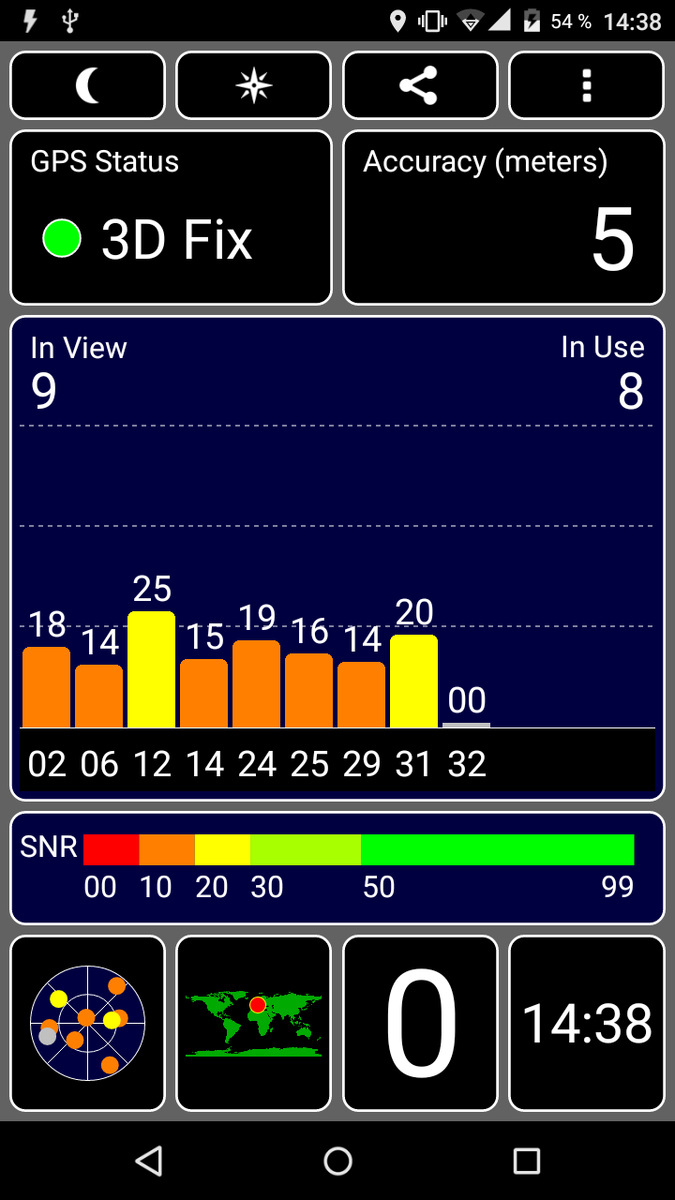
Task: Go back with the system back button
Action: pyautogui.click(x=149, y=1160)
